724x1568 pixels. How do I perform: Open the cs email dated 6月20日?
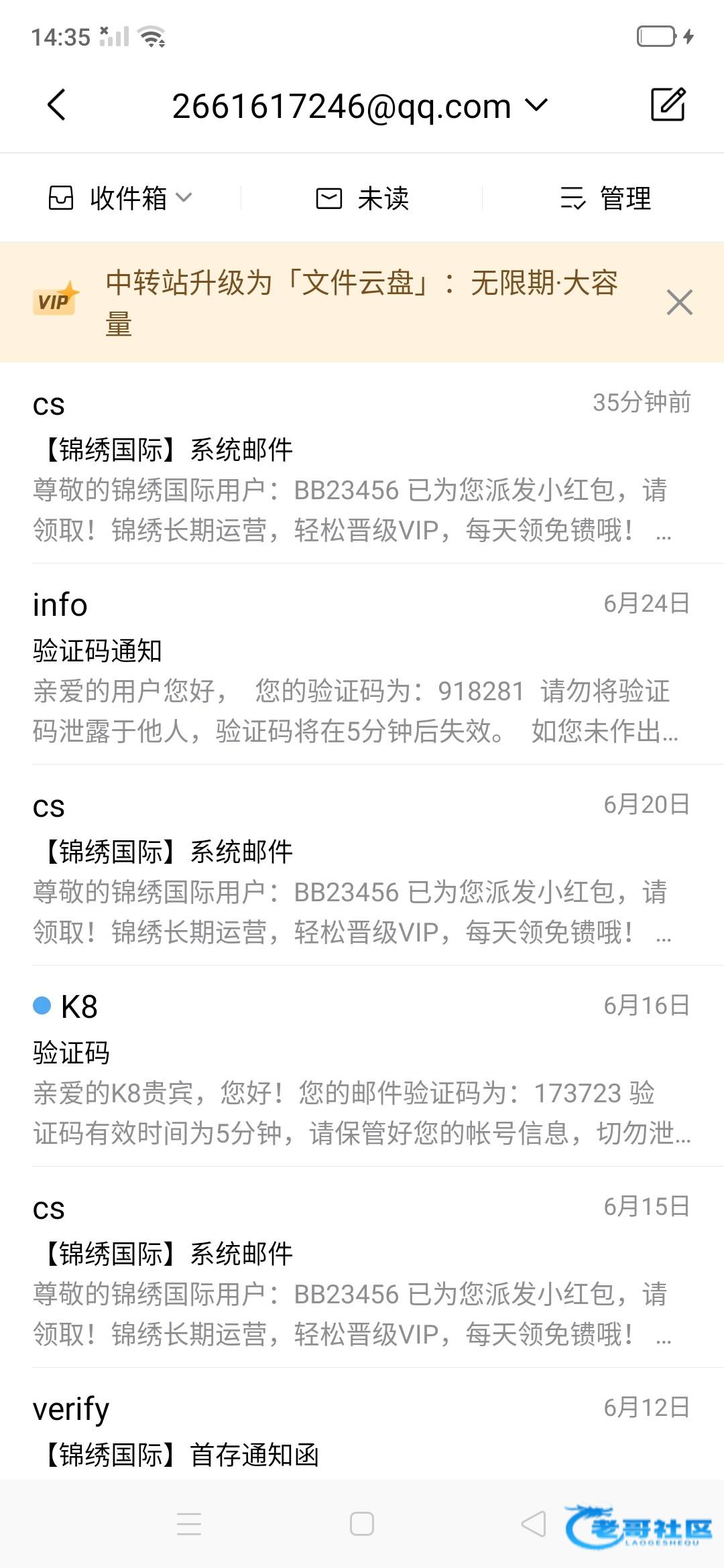point(362,866)
